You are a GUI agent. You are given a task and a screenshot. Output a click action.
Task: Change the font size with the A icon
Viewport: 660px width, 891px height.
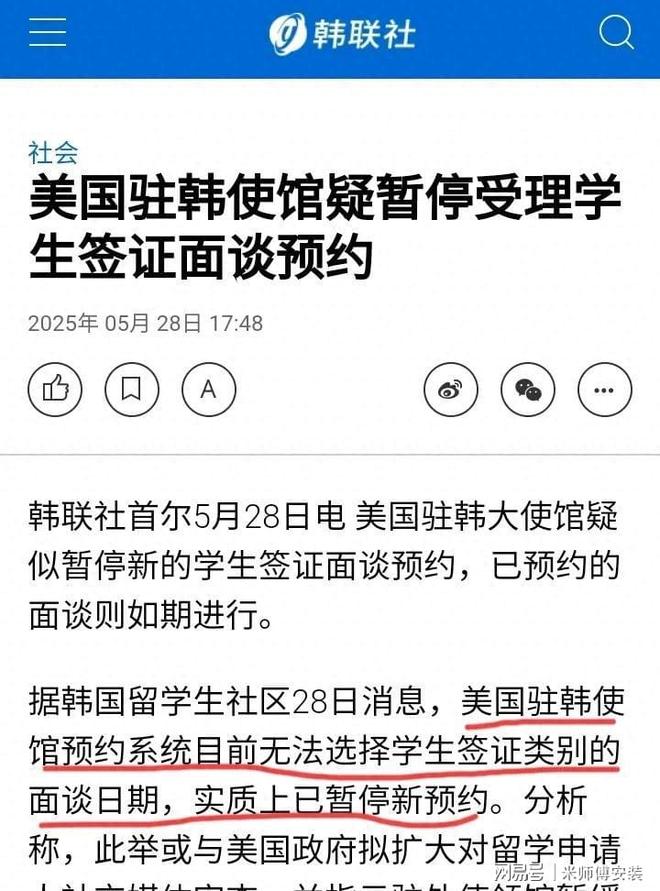coord(208,389)
